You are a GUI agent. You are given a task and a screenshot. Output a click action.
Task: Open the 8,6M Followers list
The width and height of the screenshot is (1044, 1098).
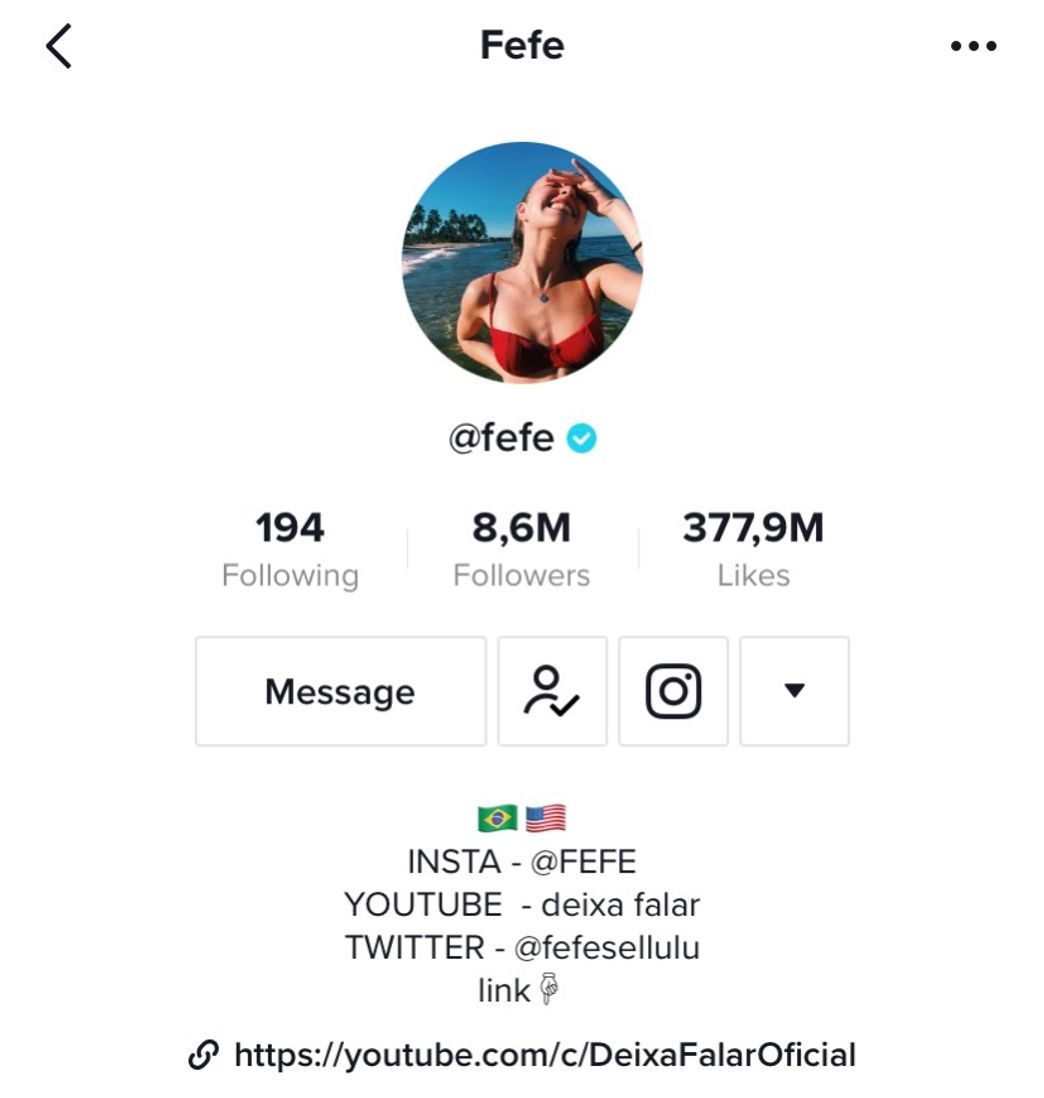pos(522,546)
